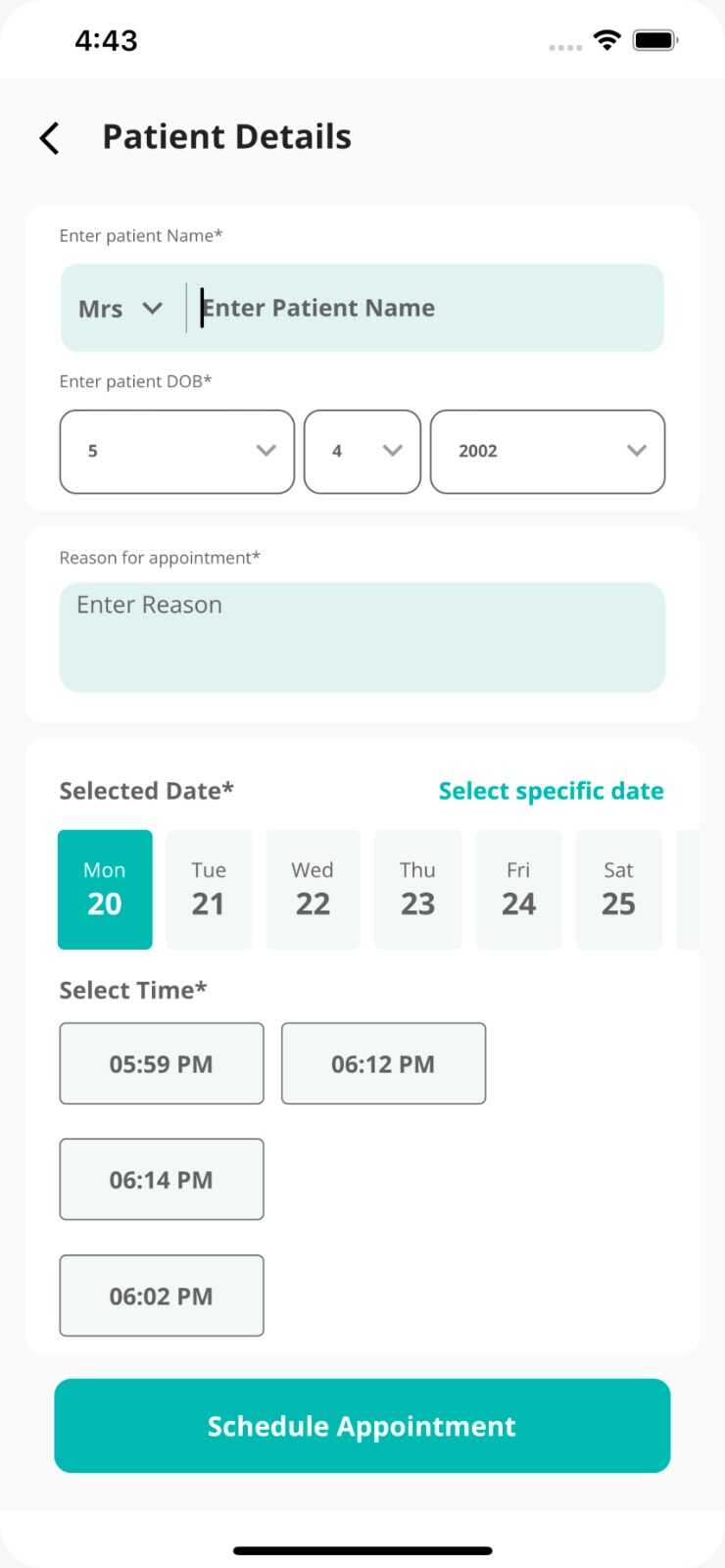
Task: Open the Mrs title dropdown
Action: (x=121, y=309)
